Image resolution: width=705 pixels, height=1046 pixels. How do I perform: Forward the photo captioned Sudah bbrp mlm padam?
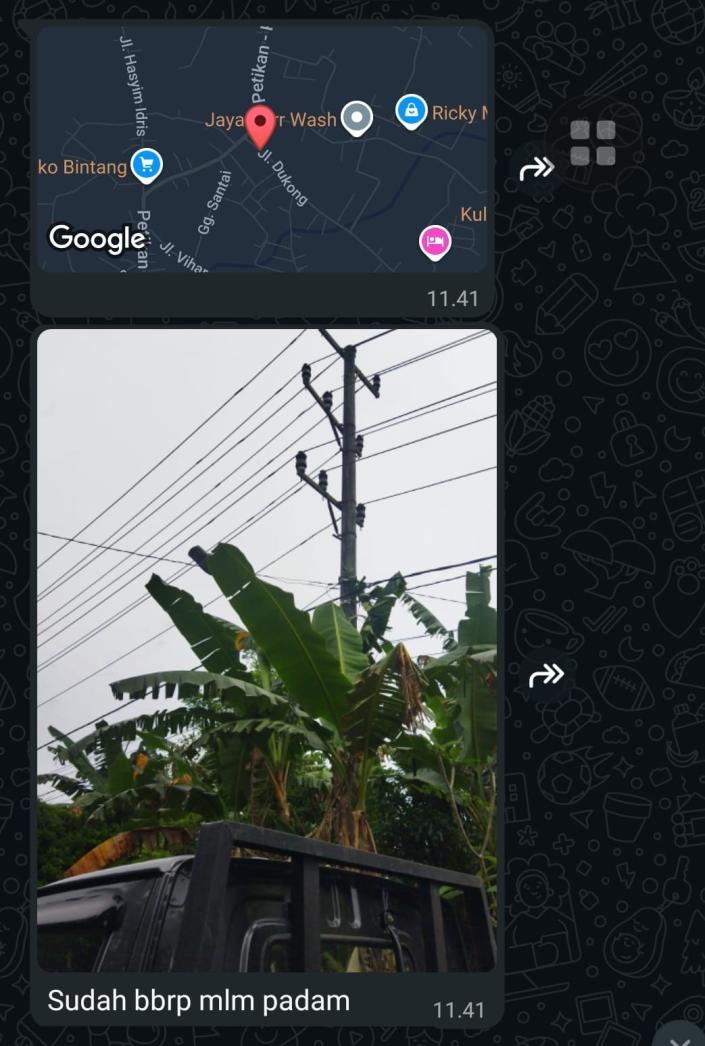pos(546,676)
